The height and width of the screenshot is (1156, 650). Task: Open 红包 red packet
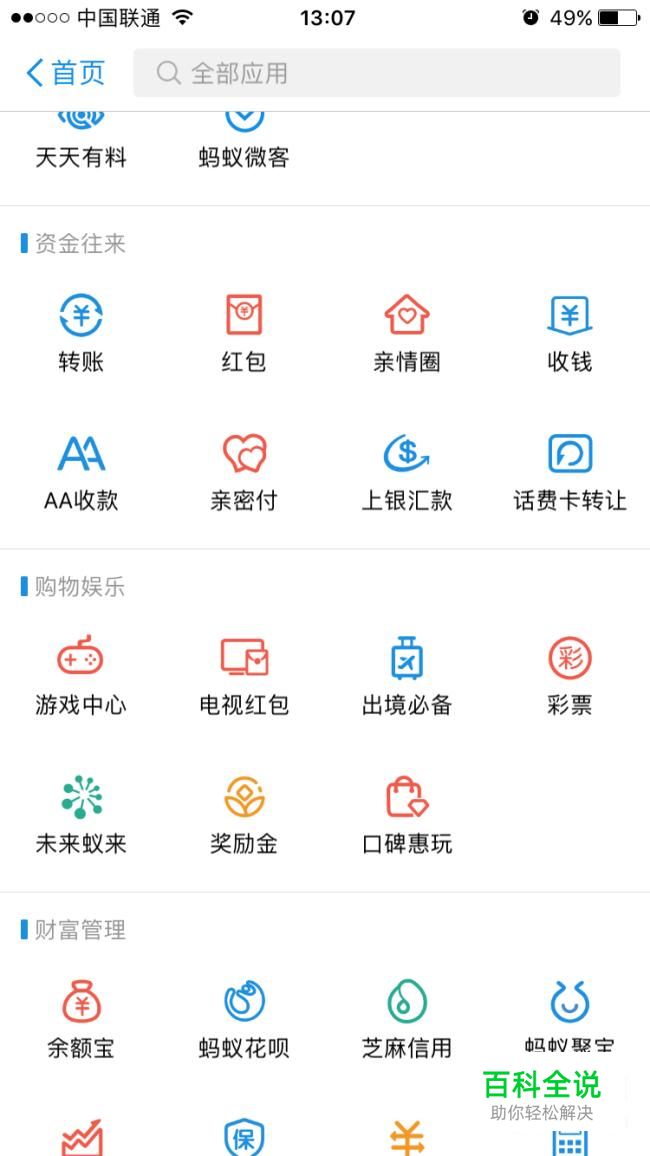click(x=244, y=333)
